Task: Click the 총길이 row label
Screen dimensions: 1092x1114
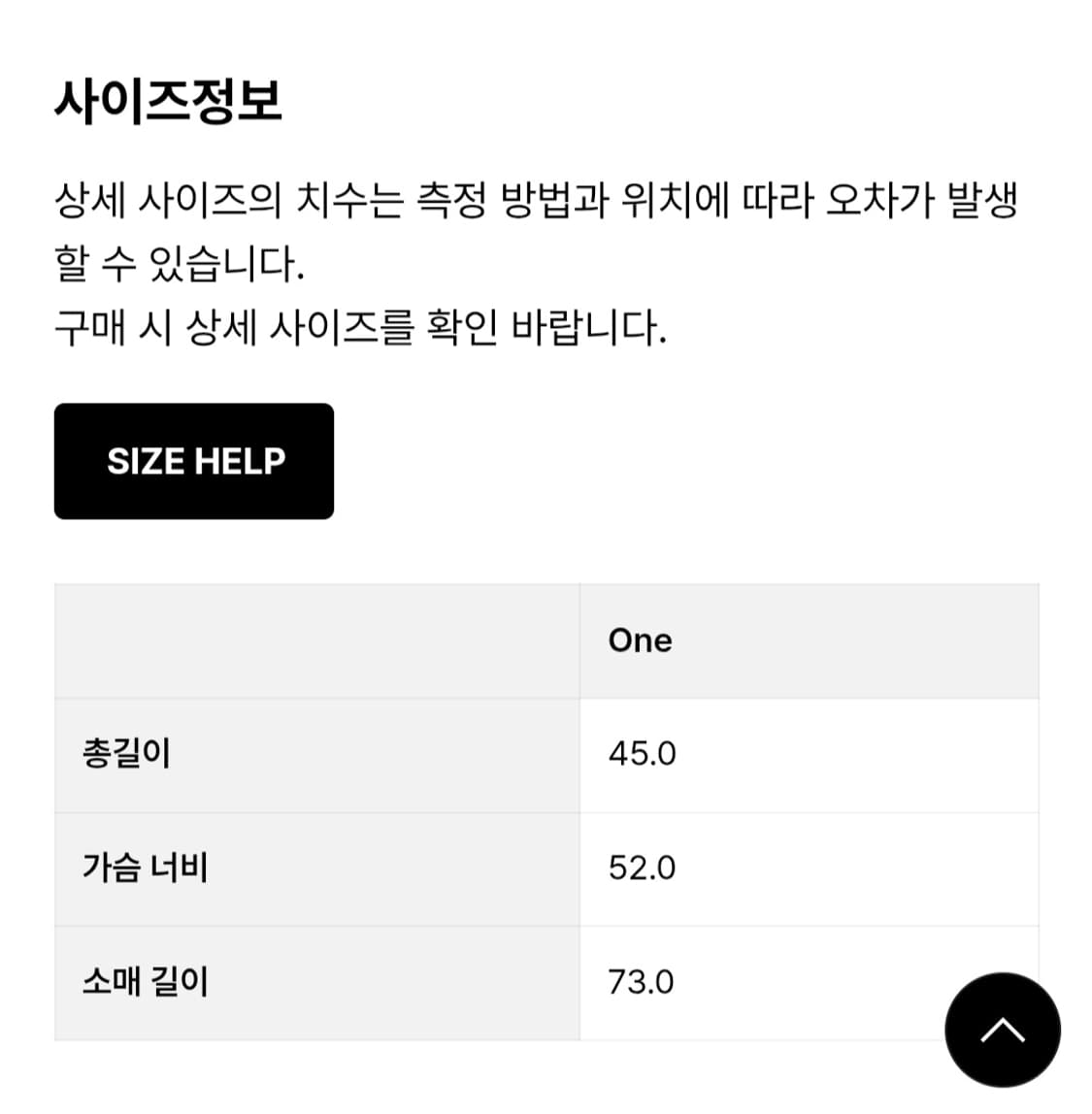Action: [x=126, y=753]
